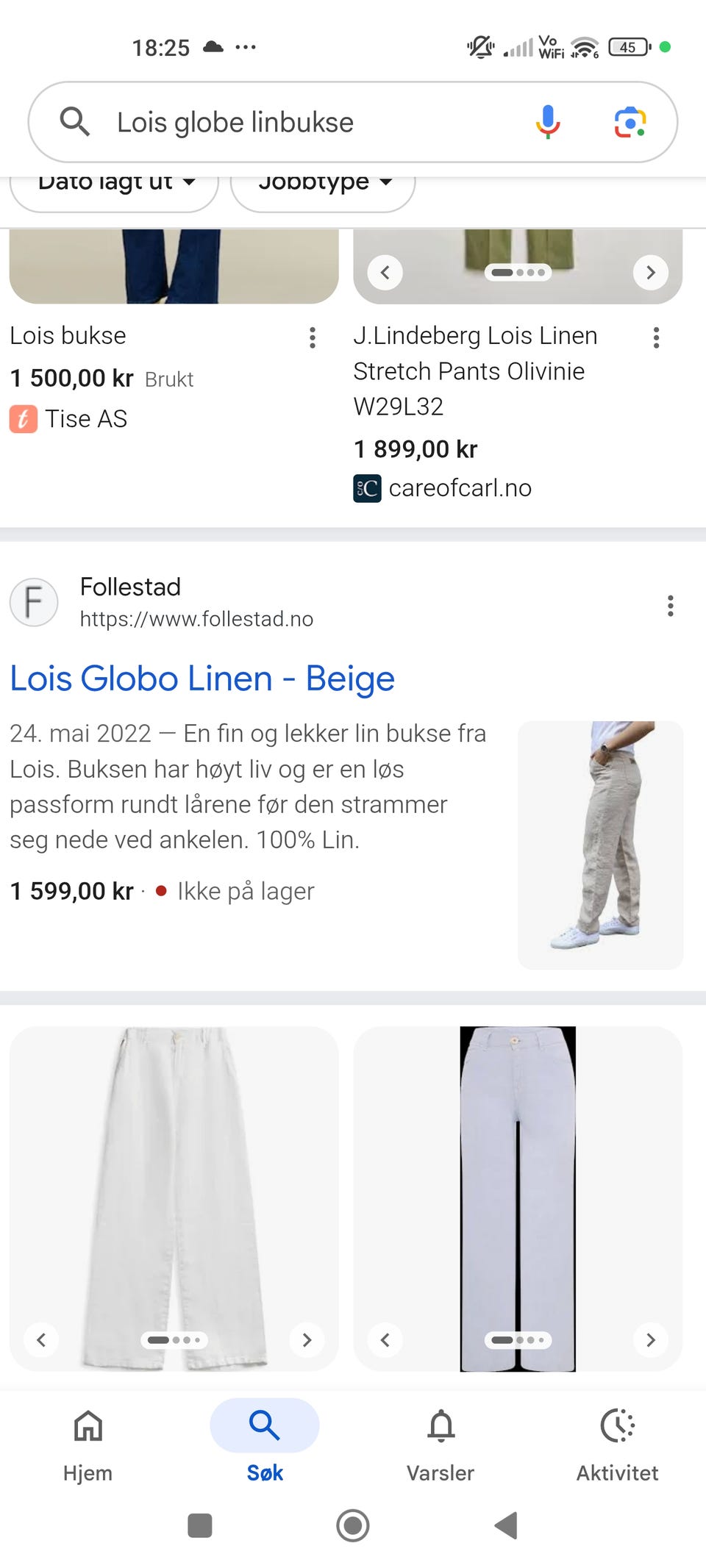Tap the careofcarl.no store icon

tap(367, 487)
